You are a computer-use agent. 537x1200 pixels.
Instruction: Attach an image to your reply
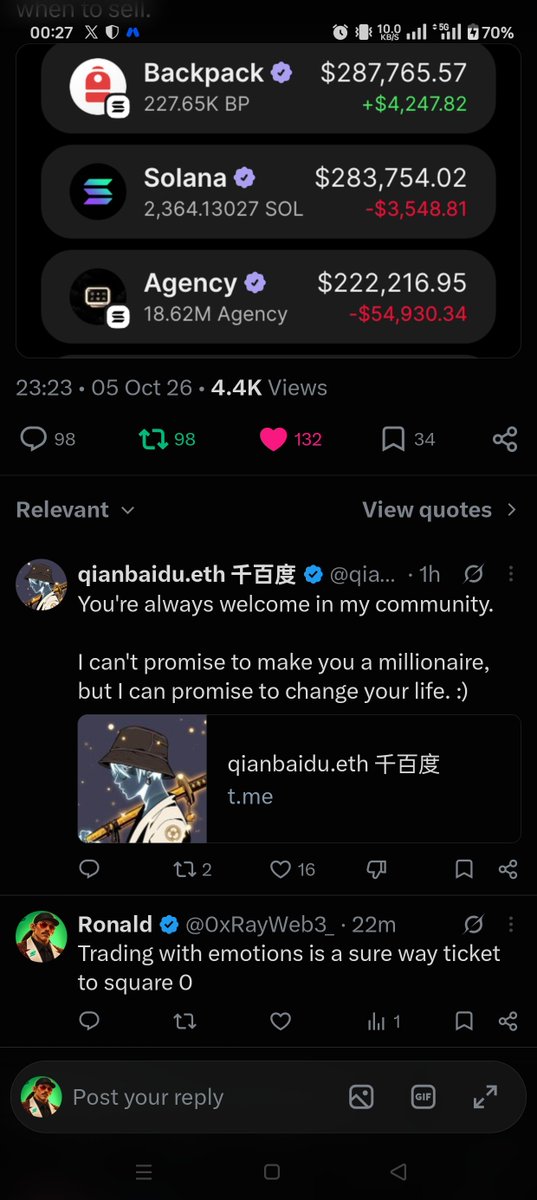pos(361,1097)
